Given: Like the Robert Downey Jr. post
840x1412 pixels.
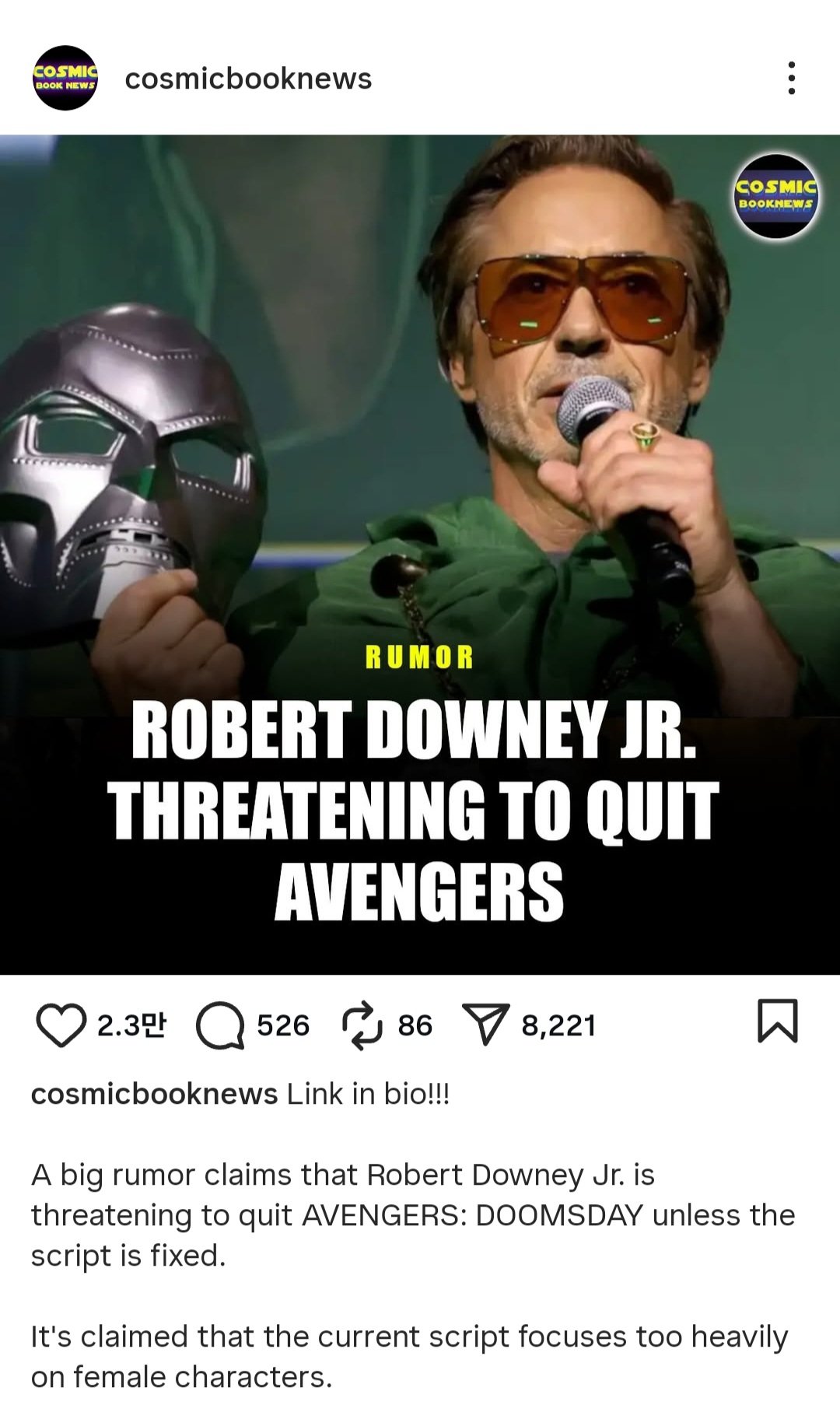Looking at the screenshot, I should (x=61, y=1025).
